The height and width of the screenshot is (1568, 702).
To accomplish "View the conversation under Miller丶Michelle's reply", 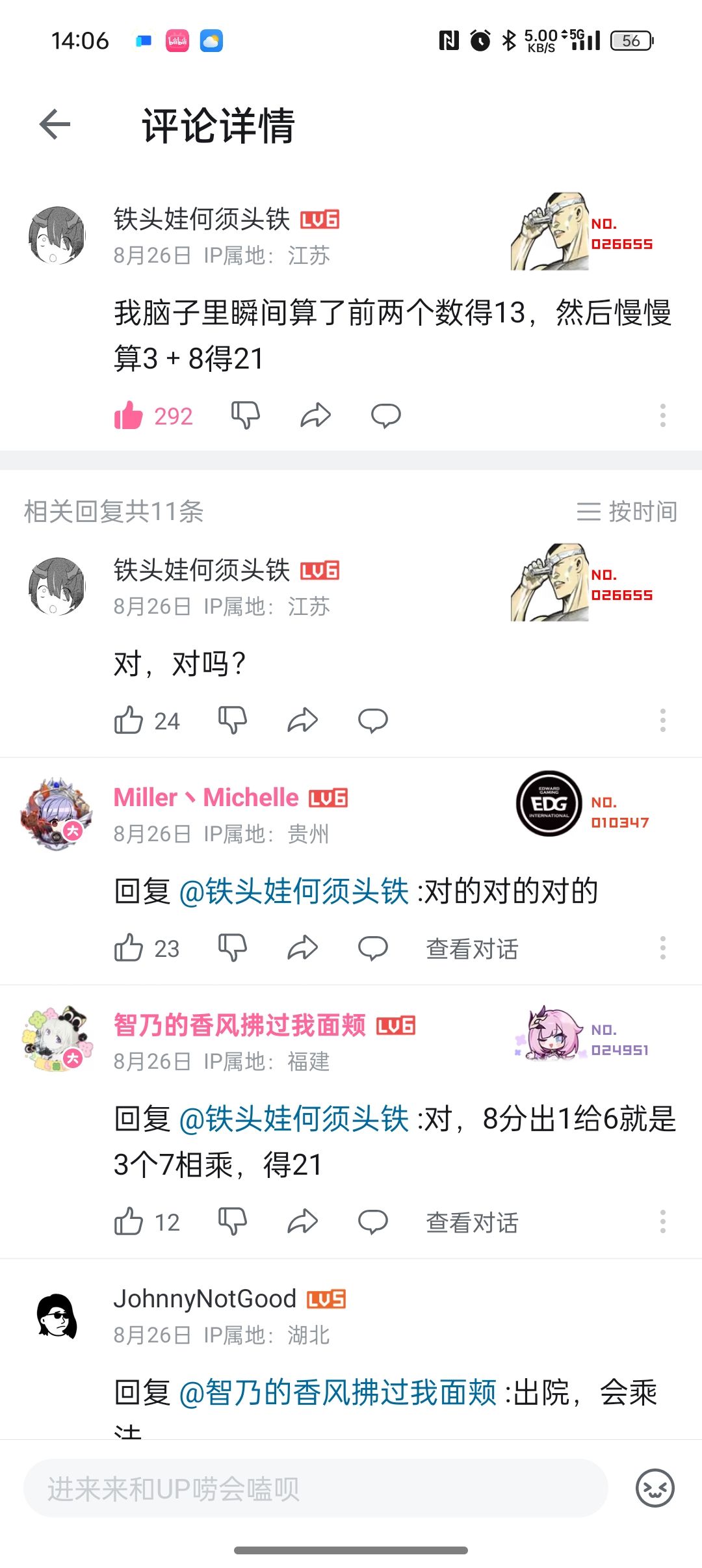I will coord(472,949).
